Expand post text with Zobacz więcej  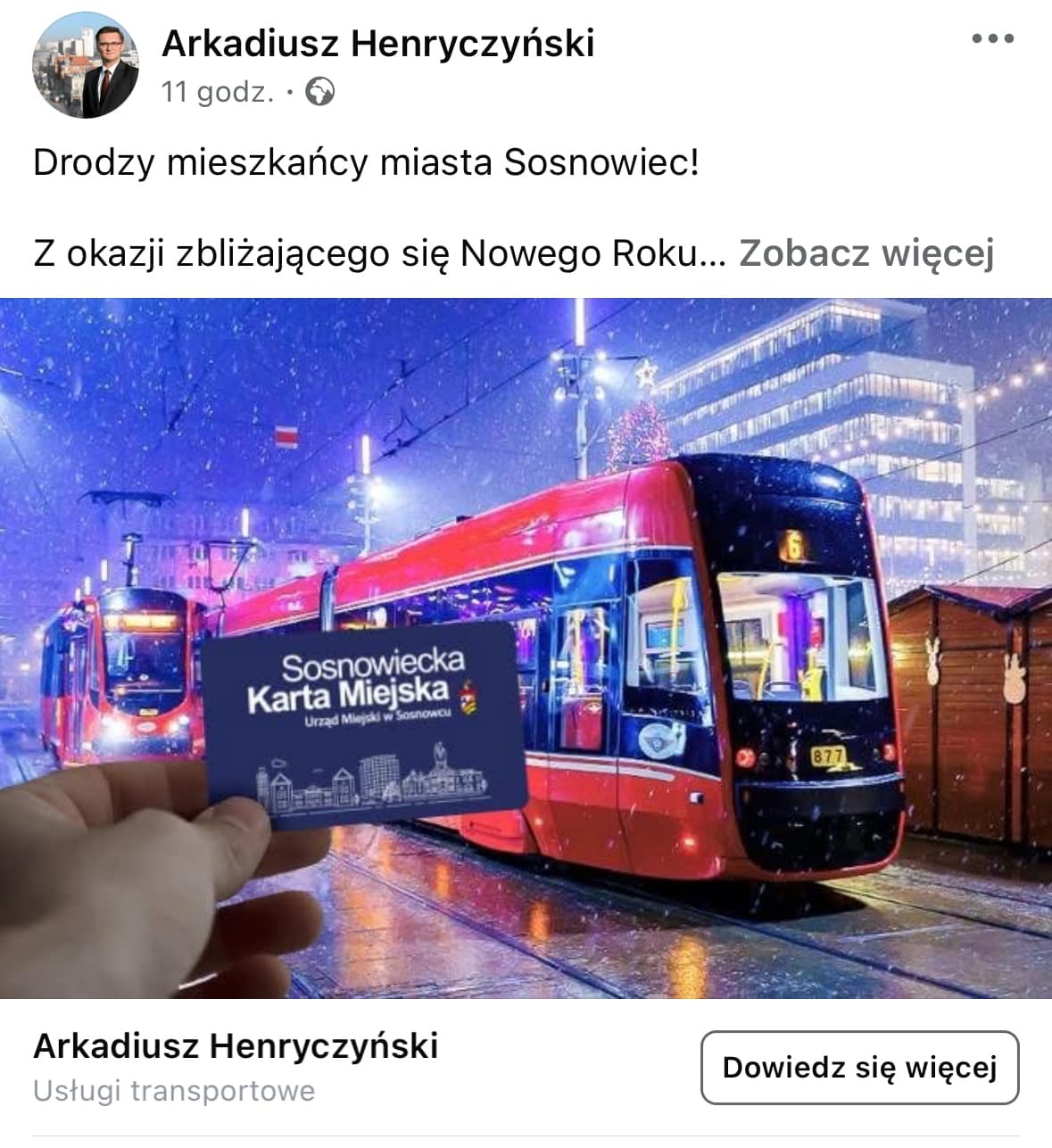pyautogui.click(x=866, y=253)
